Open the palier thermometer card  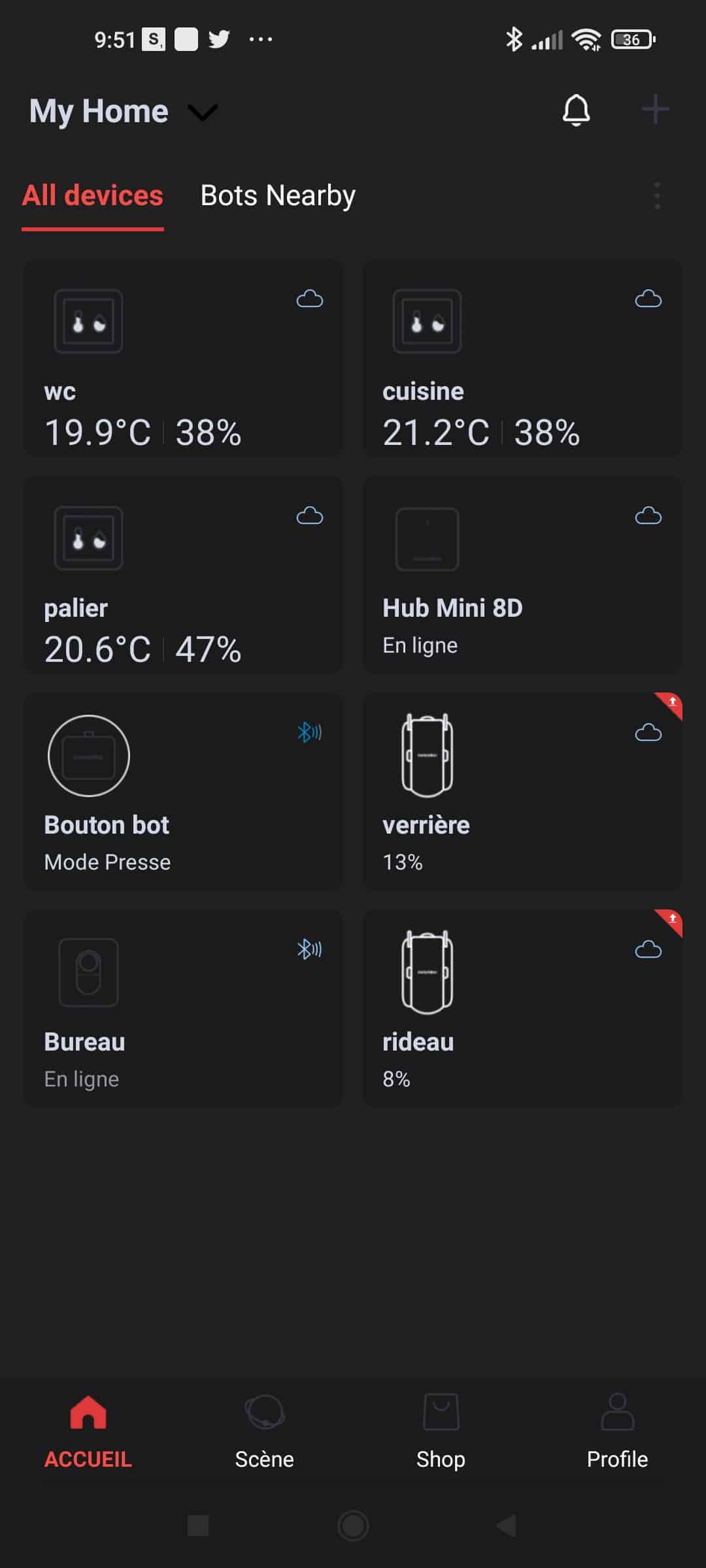pos(183,575)
